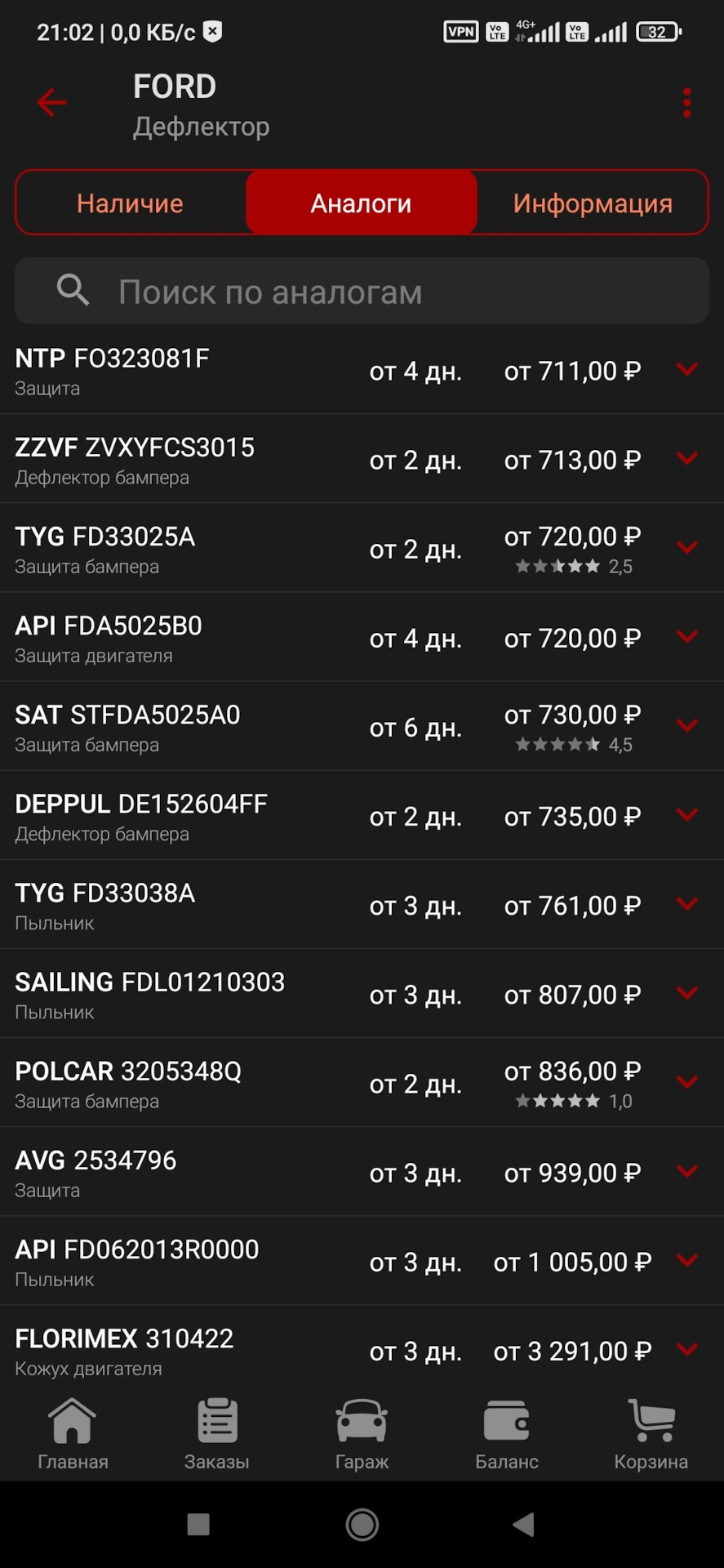This screenshot has height=1568, width=724.
Task: Expand the NTP FO323081F offers chevron
Action: click(x=687, y=370)
